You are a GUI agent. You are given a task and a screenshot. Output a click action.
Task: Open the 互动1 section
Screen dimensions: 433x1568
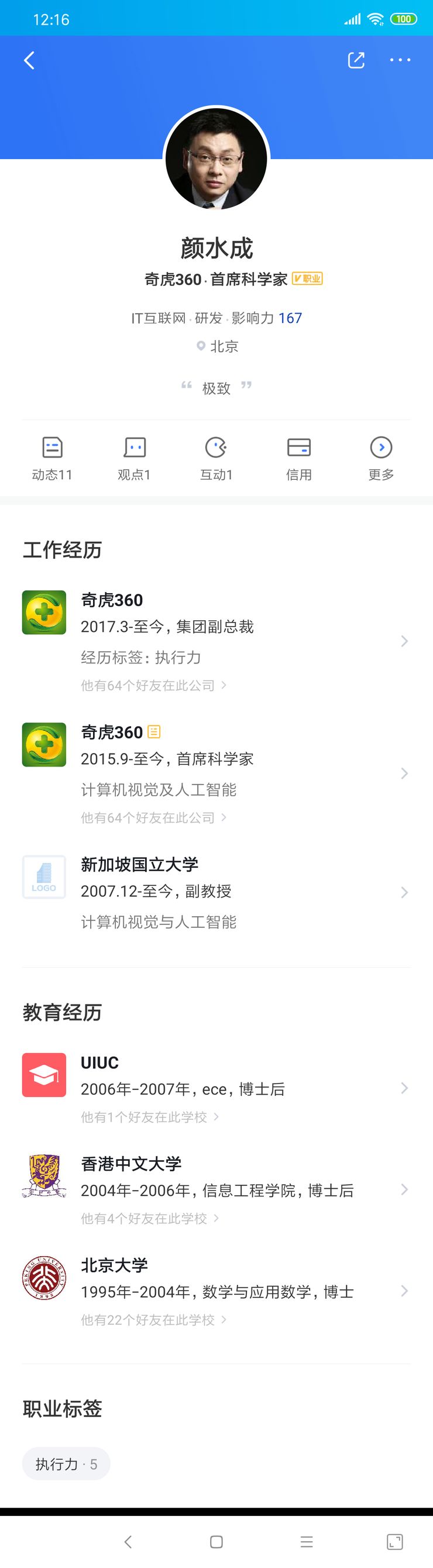tap(216, 458)
